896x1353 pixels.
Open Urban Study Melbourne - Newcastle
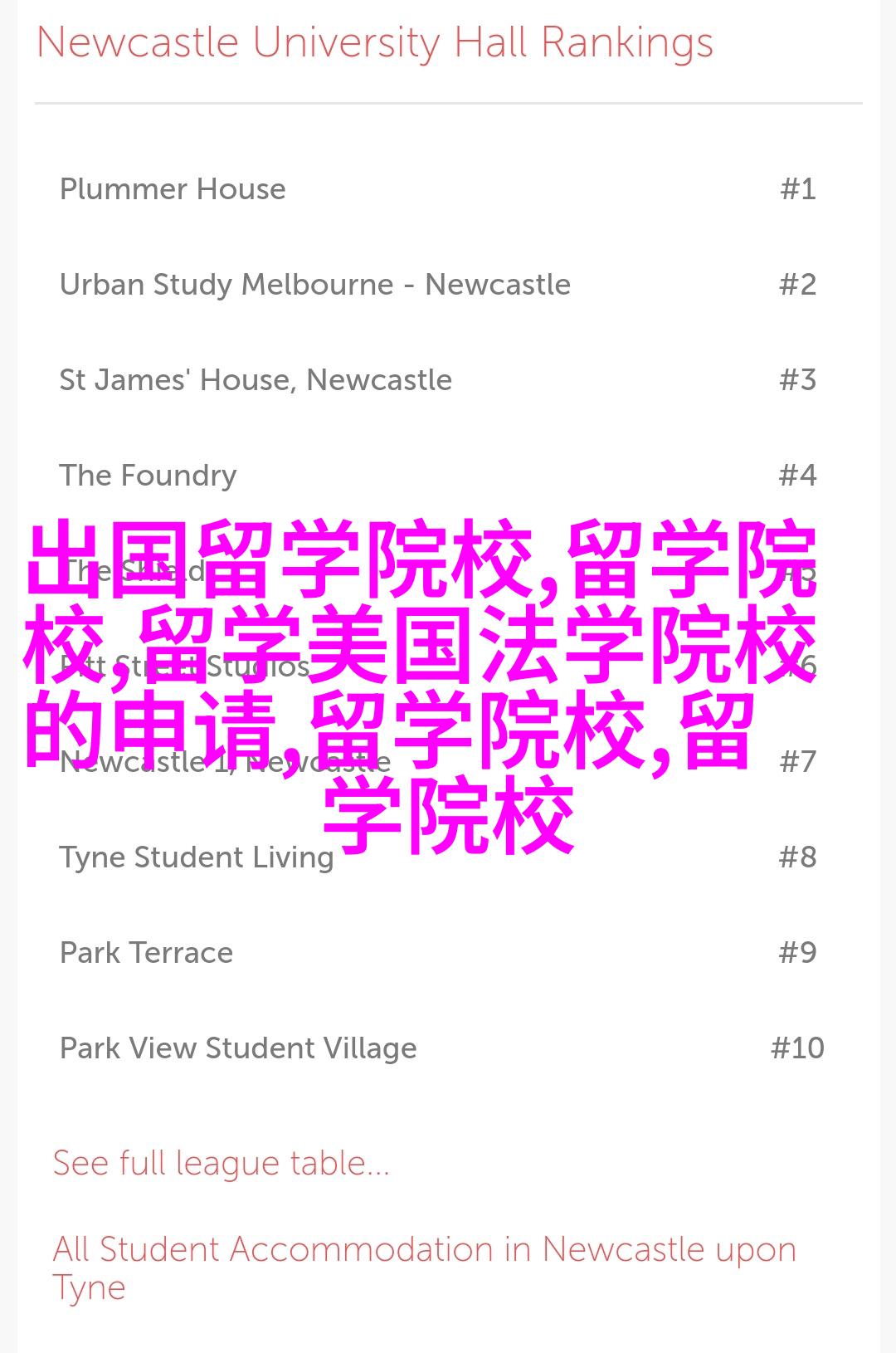pyautogui.click(x=314, y=285)
